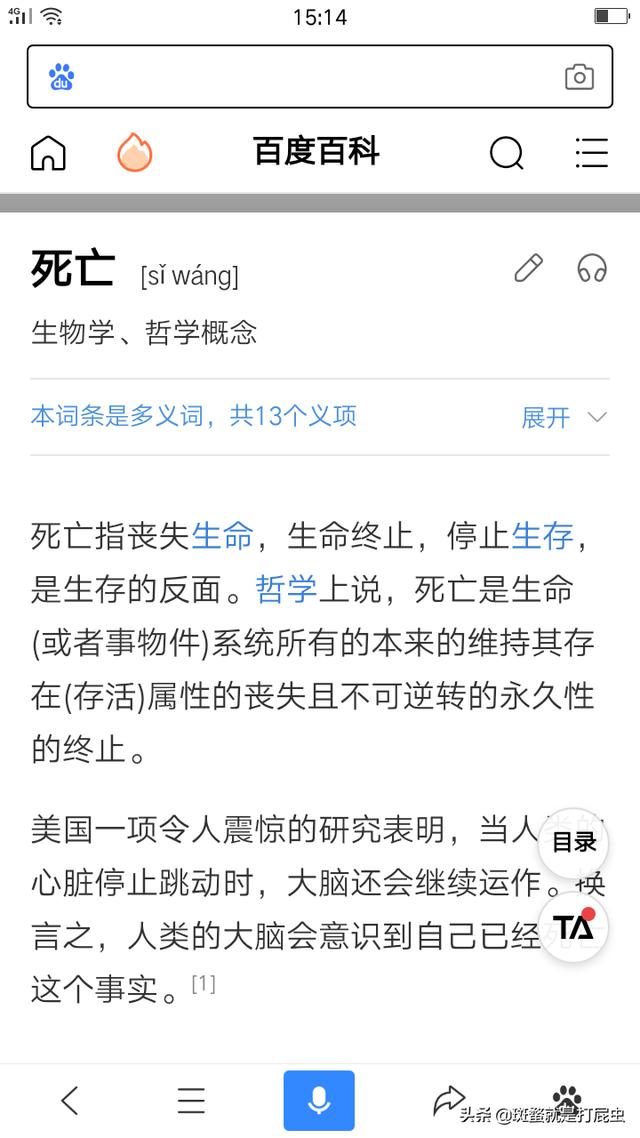Image resolution: width=640 pixels, height=1138 pixels.
Task: Open the 生命 link
Action: [222, 536]
